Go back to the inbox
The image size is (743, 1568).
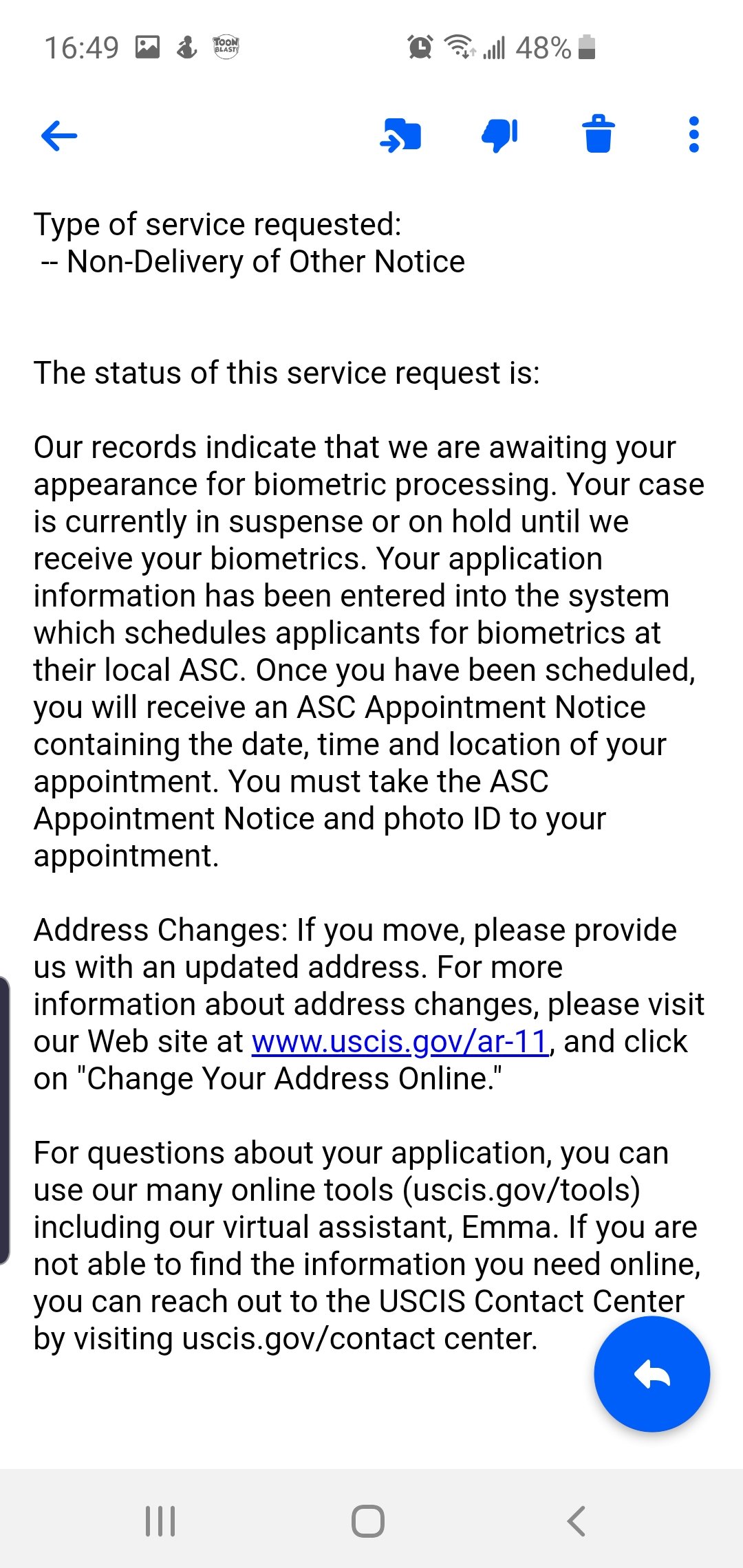pyautogui.click(x=59, y=135)
